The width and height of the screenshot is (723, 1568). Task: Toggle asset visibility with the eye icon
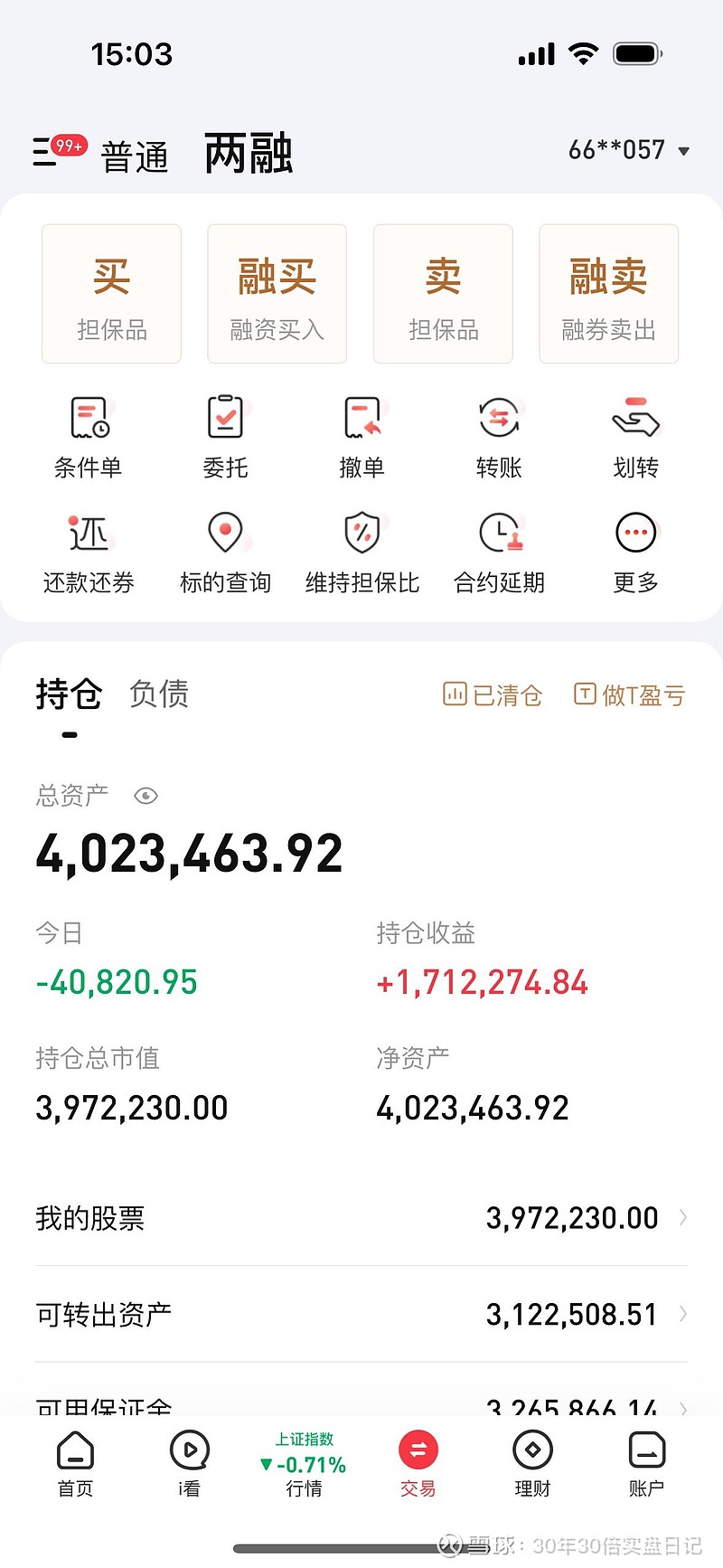pos(146,796)
